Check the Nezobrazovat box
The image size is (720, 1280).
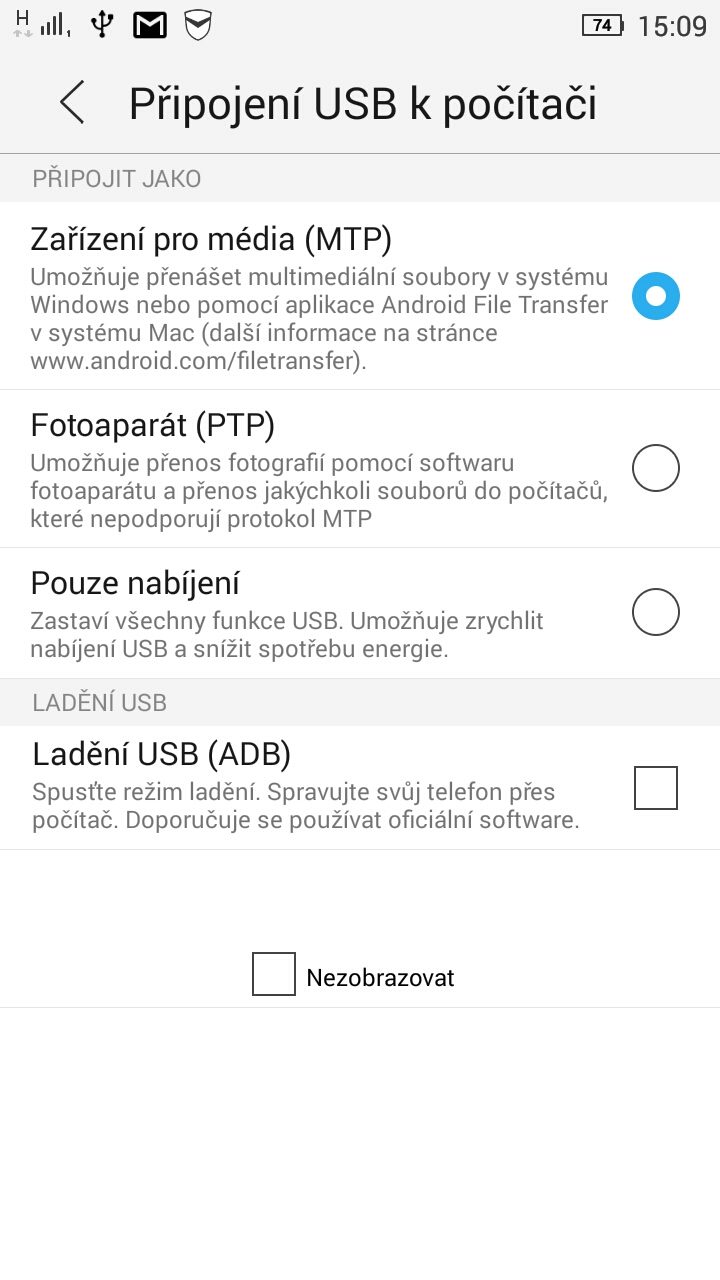[274, 975]
